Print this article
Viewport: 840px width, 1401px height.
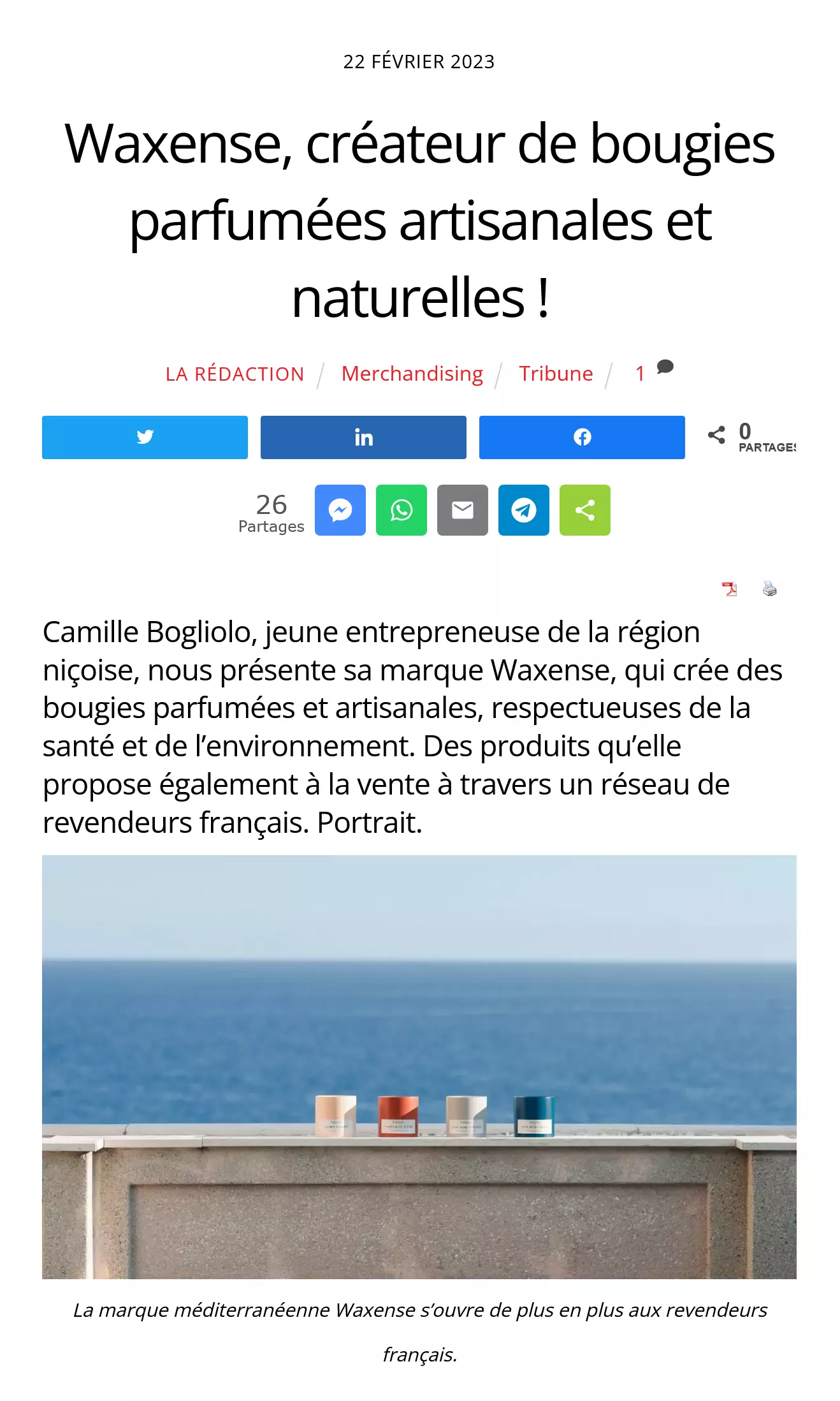point(770,589)
